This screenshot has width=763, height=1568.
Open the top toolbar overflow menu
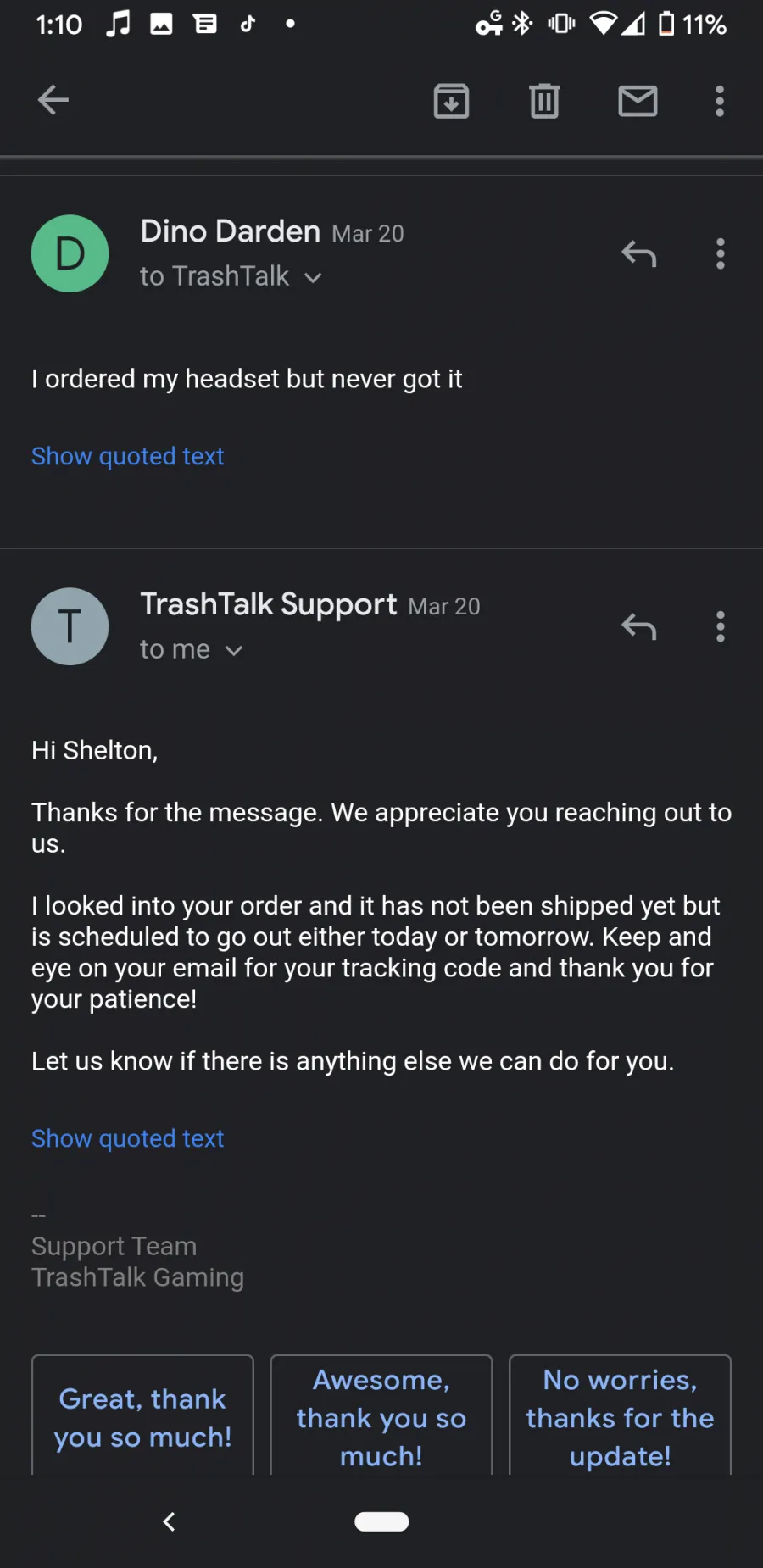[720, 101]
